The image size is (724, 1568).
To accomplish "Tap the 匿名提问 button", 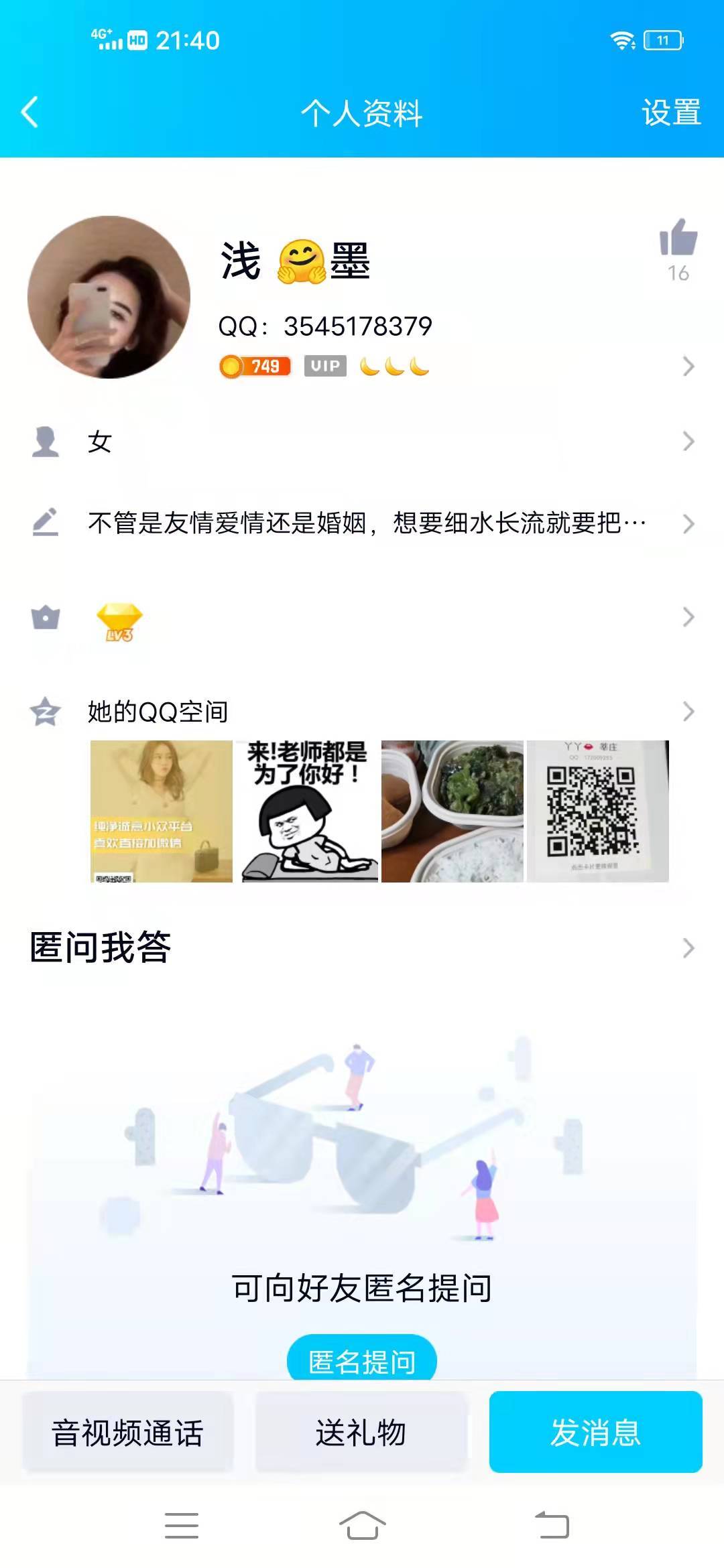I will (362, 1360).
